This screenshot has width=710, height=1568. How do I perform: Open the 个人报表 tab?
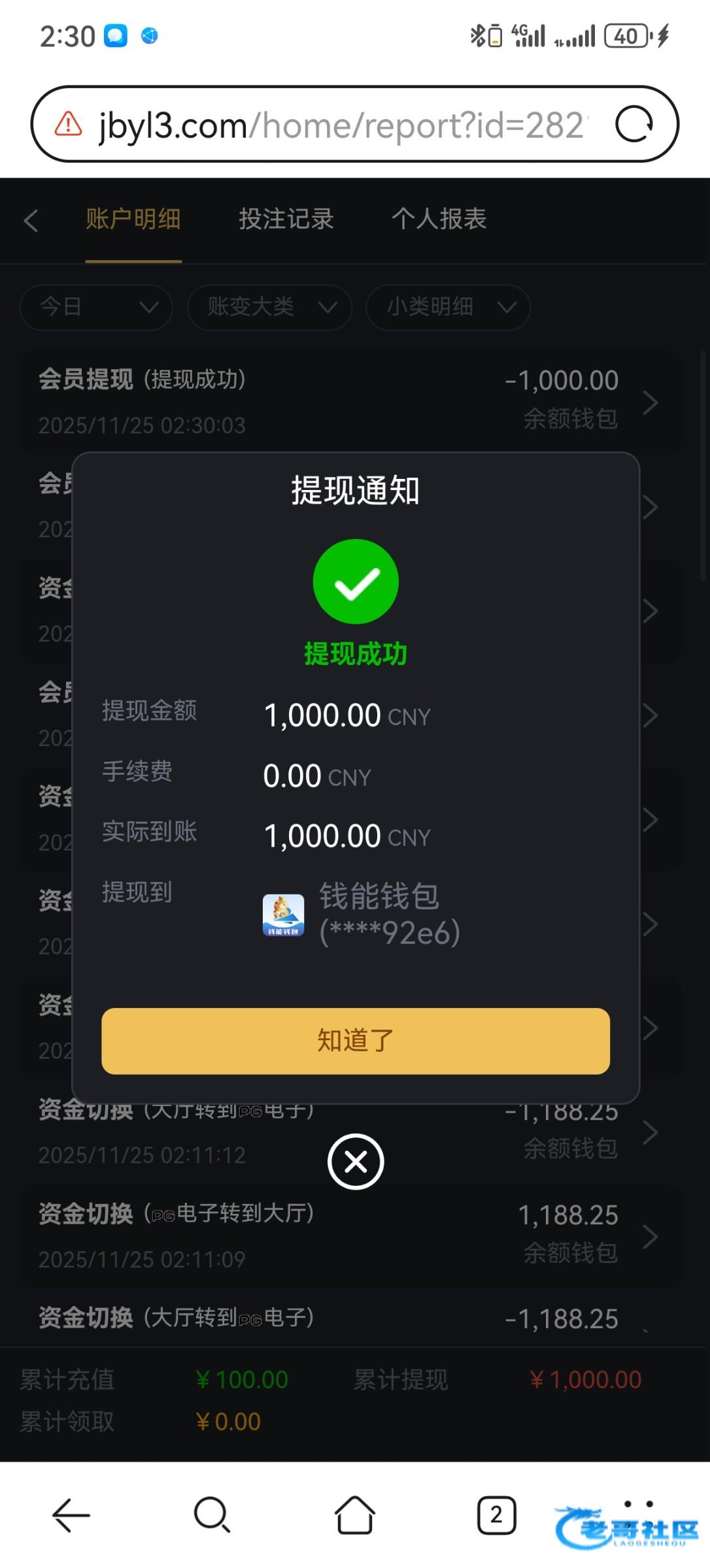coord(439,219)
